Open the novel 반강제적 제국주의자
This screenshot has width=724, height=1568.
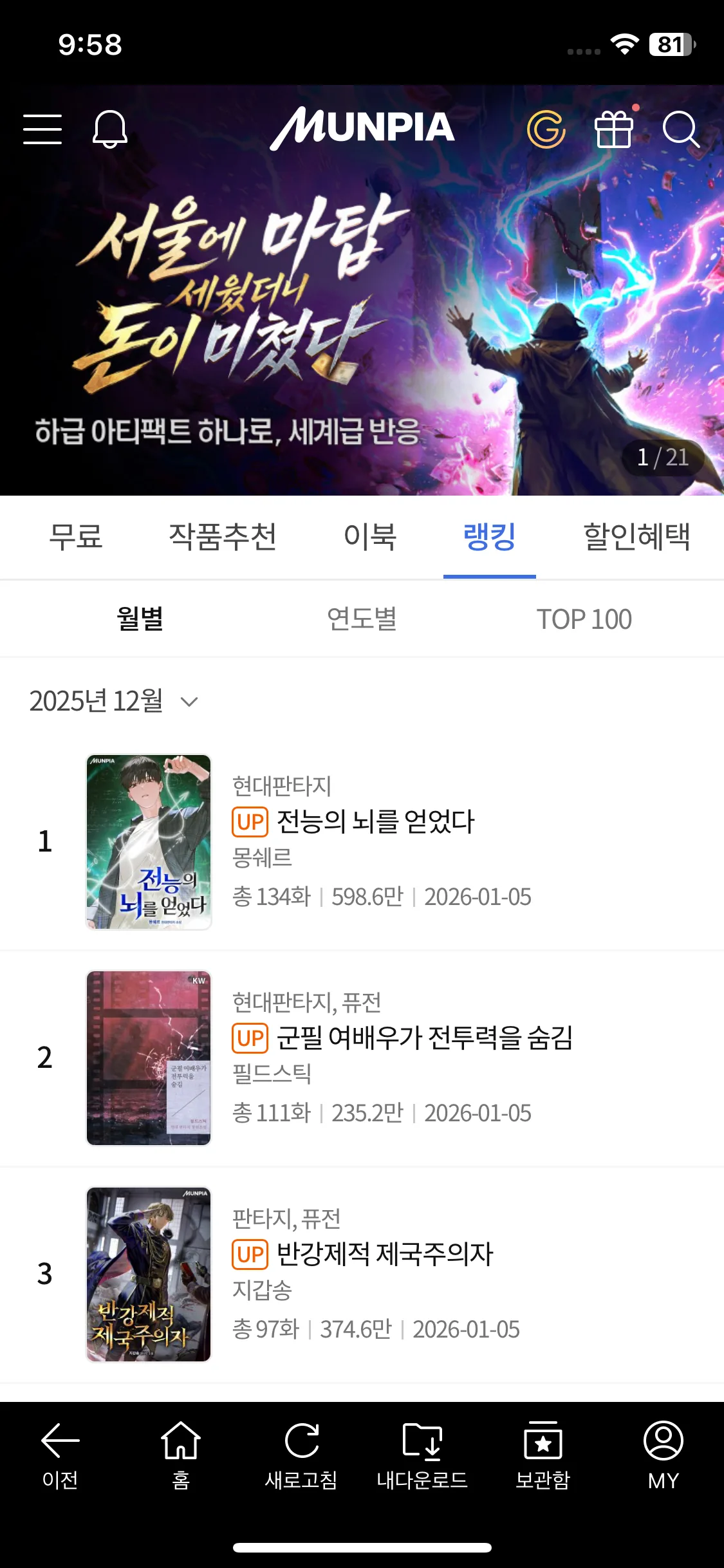(x=384, y=1255)
